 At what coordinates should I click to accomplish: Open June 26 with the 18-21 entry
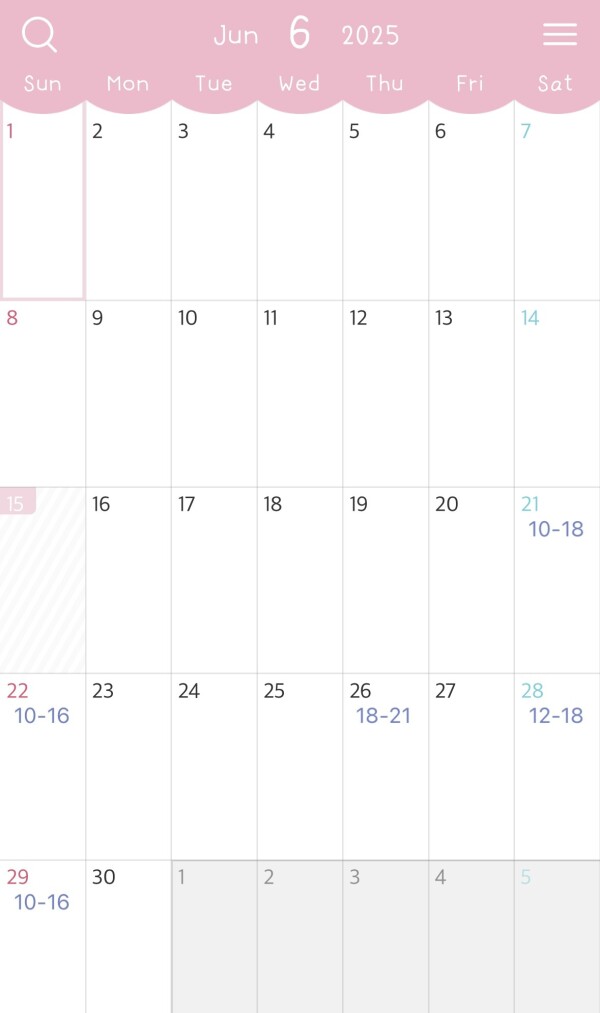click(x=386, y=767)
